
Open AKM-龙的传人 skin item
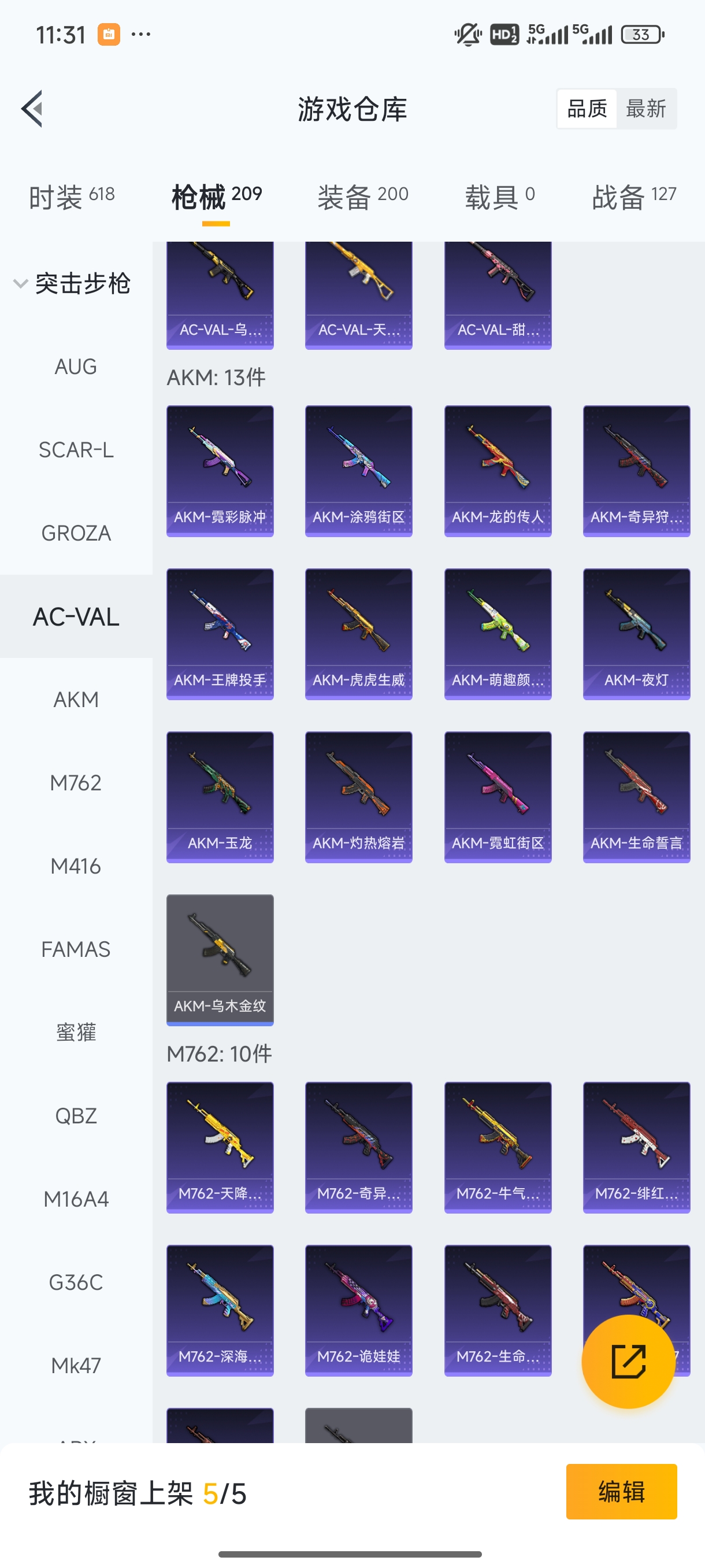tap(498, 471)
